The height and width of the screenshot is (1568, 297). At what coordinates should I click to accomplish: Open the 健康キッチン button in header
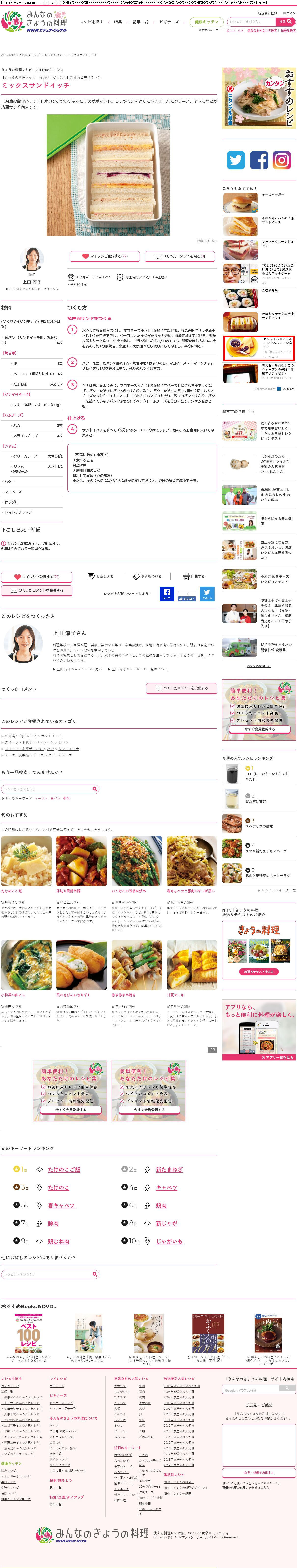coord(206,22)
